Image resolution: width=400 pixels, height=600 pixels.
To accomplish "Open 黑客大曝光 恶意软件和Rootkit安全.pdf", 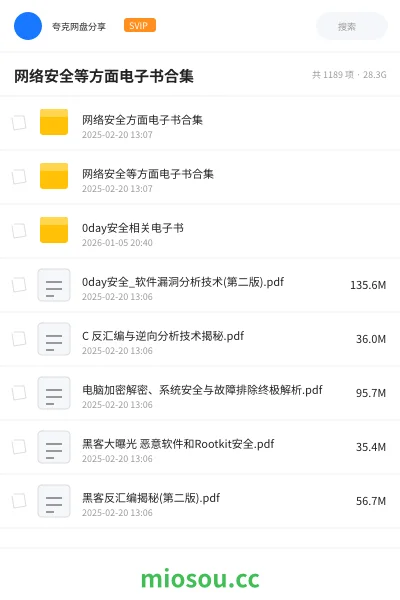I will pos(200,447).
